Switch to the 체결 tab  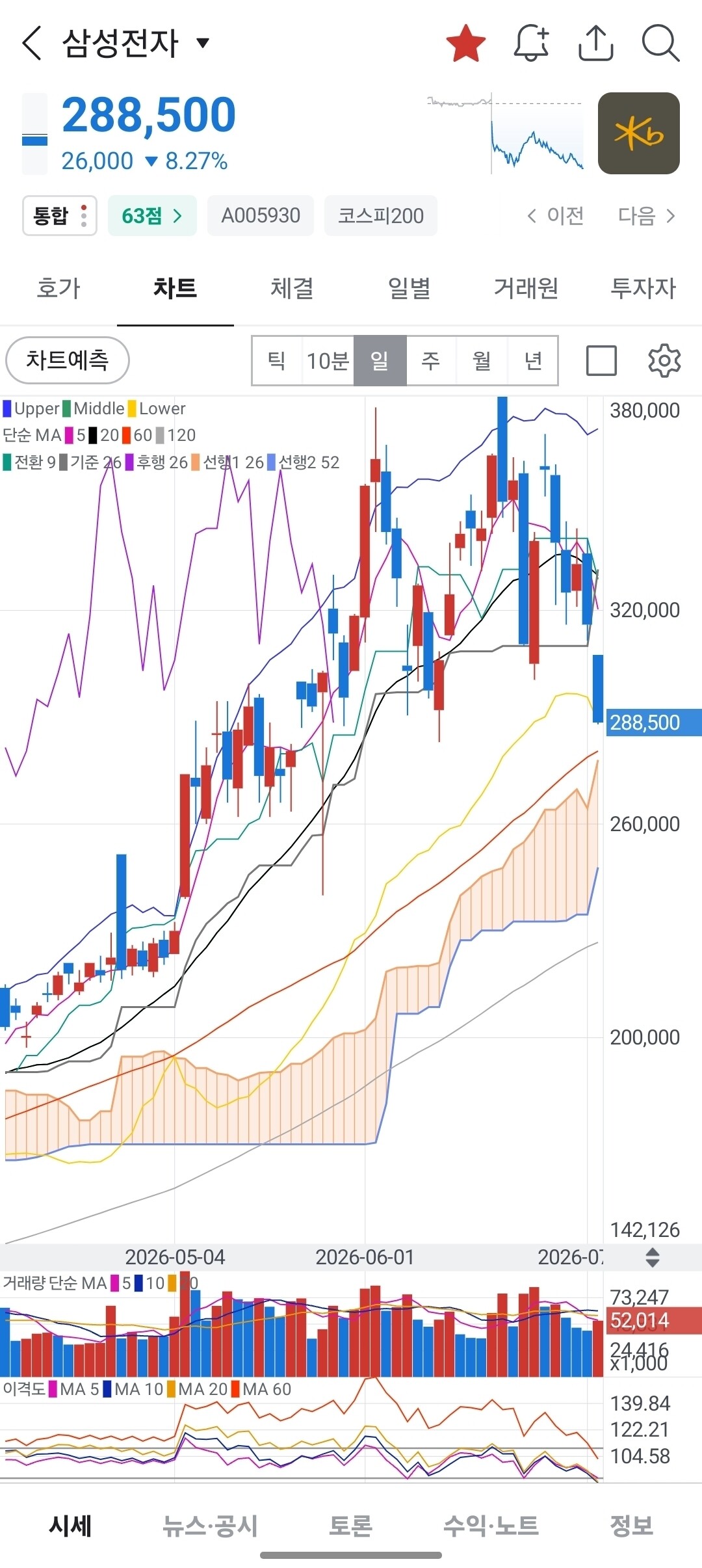[x=292, y=287]
